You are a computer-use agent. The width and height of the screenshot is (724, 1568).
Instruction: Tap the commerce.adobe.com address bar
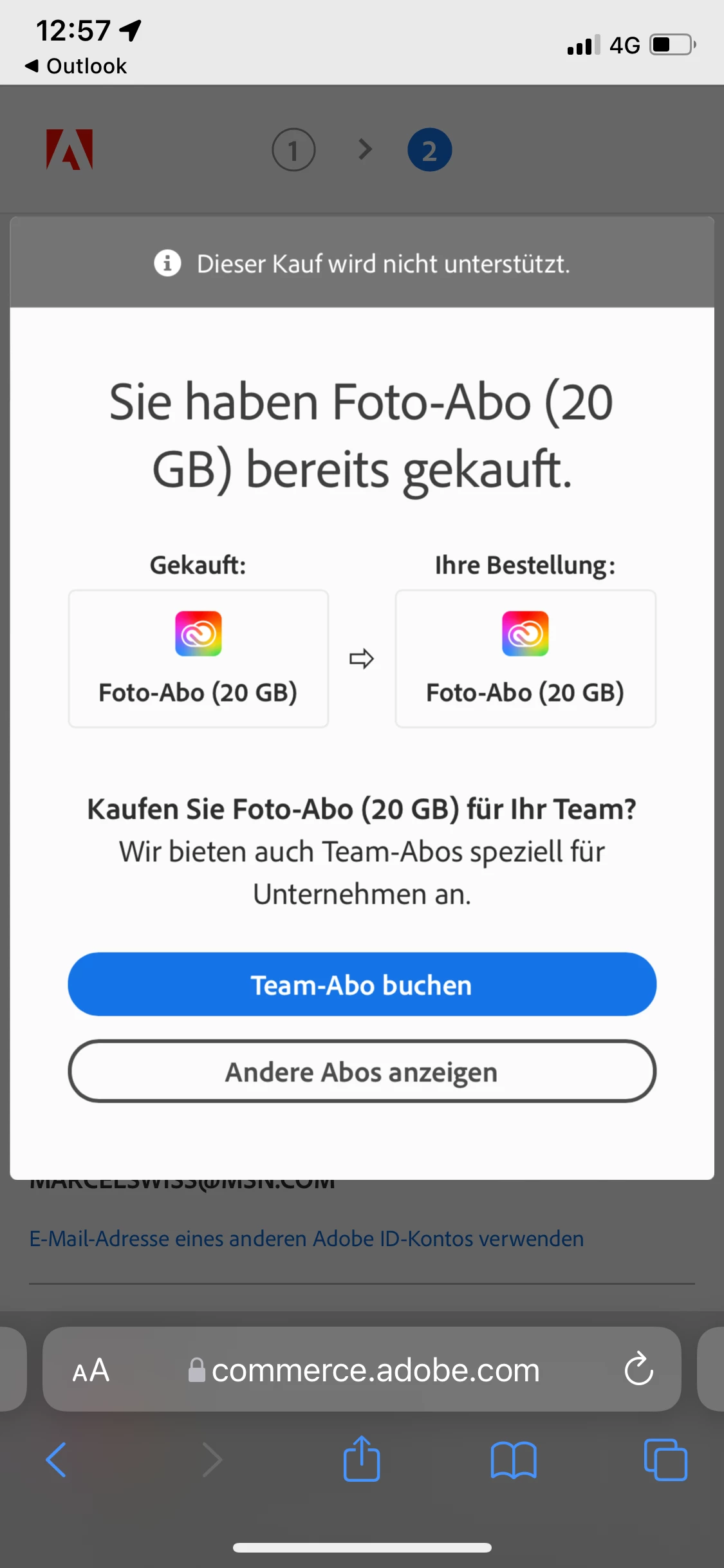(375, 1370)
